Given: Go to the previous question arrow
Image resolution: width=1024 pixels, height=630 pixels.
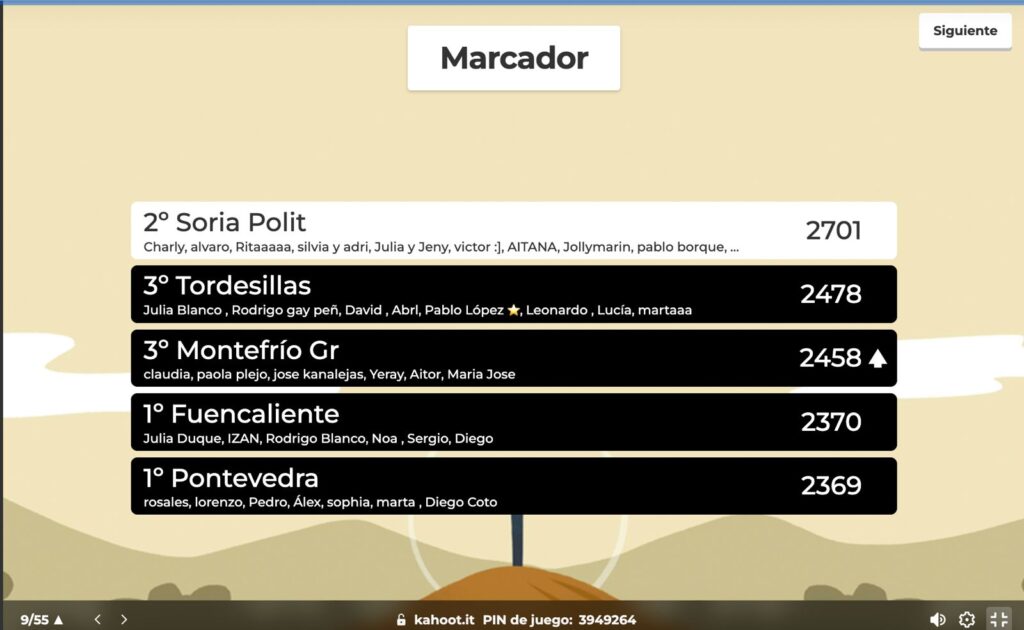Looking at the screenshot, I should click(97, 619).
